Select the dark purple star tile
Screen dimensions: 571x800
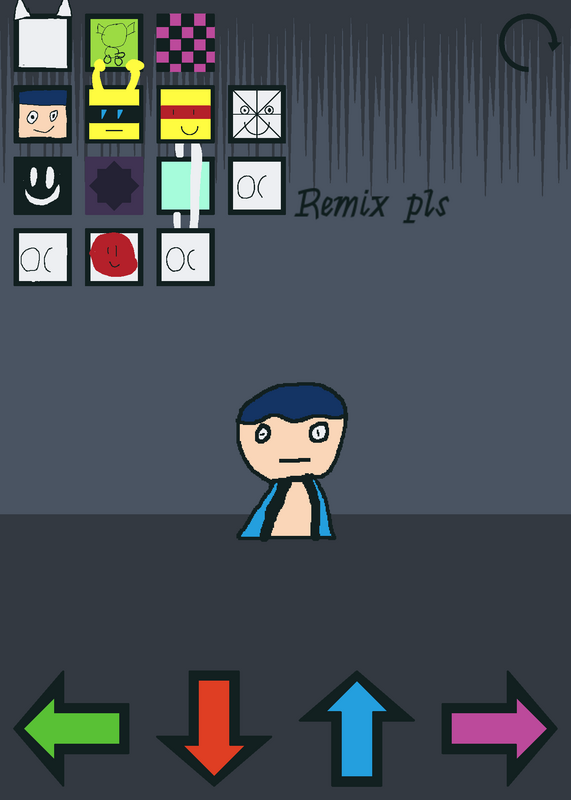click(x=114, y=186)
